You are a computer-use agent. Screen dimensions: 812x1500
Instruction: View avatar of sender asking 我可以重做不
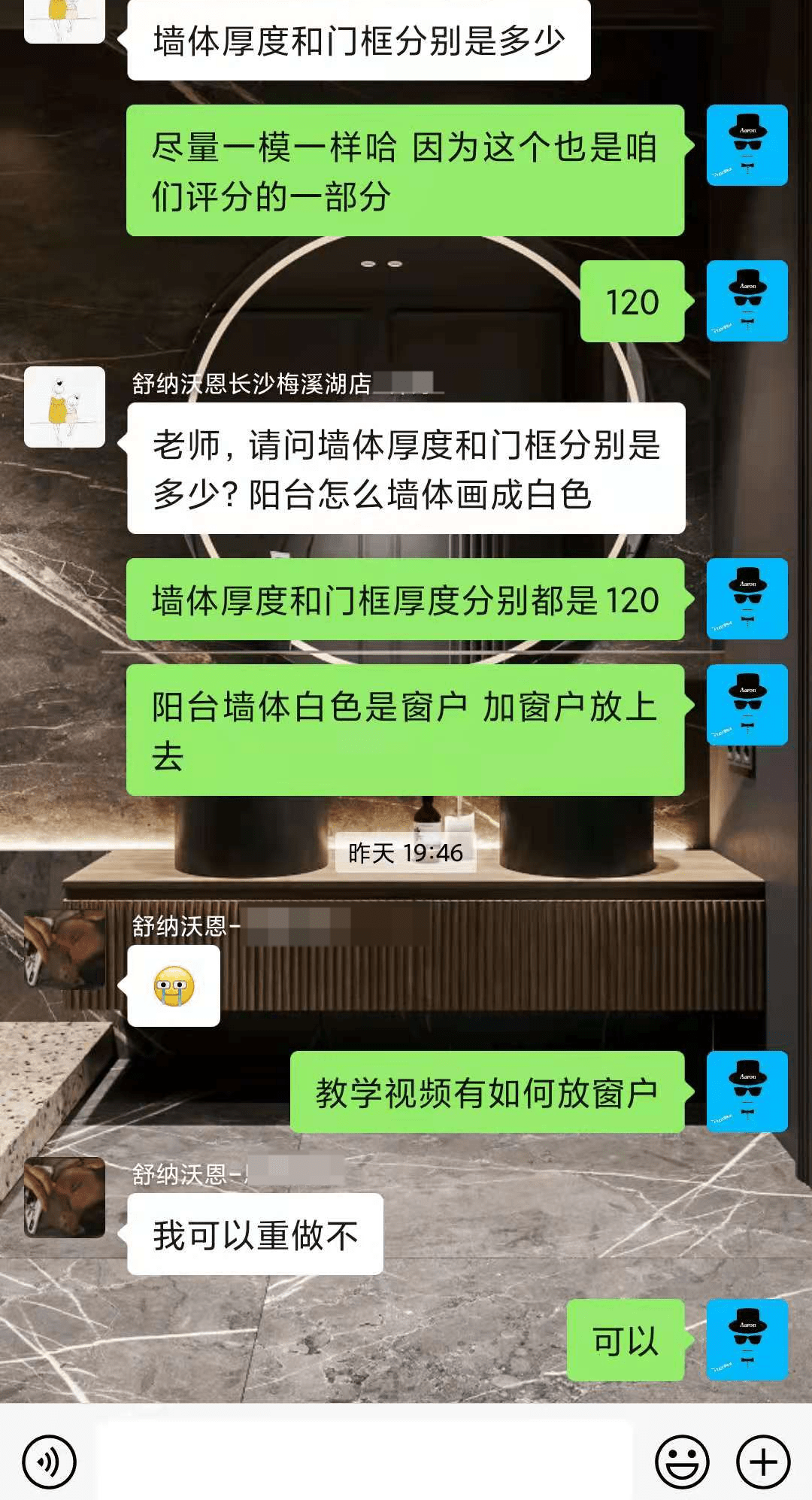pyautogui.click(x=65, y=1197)
